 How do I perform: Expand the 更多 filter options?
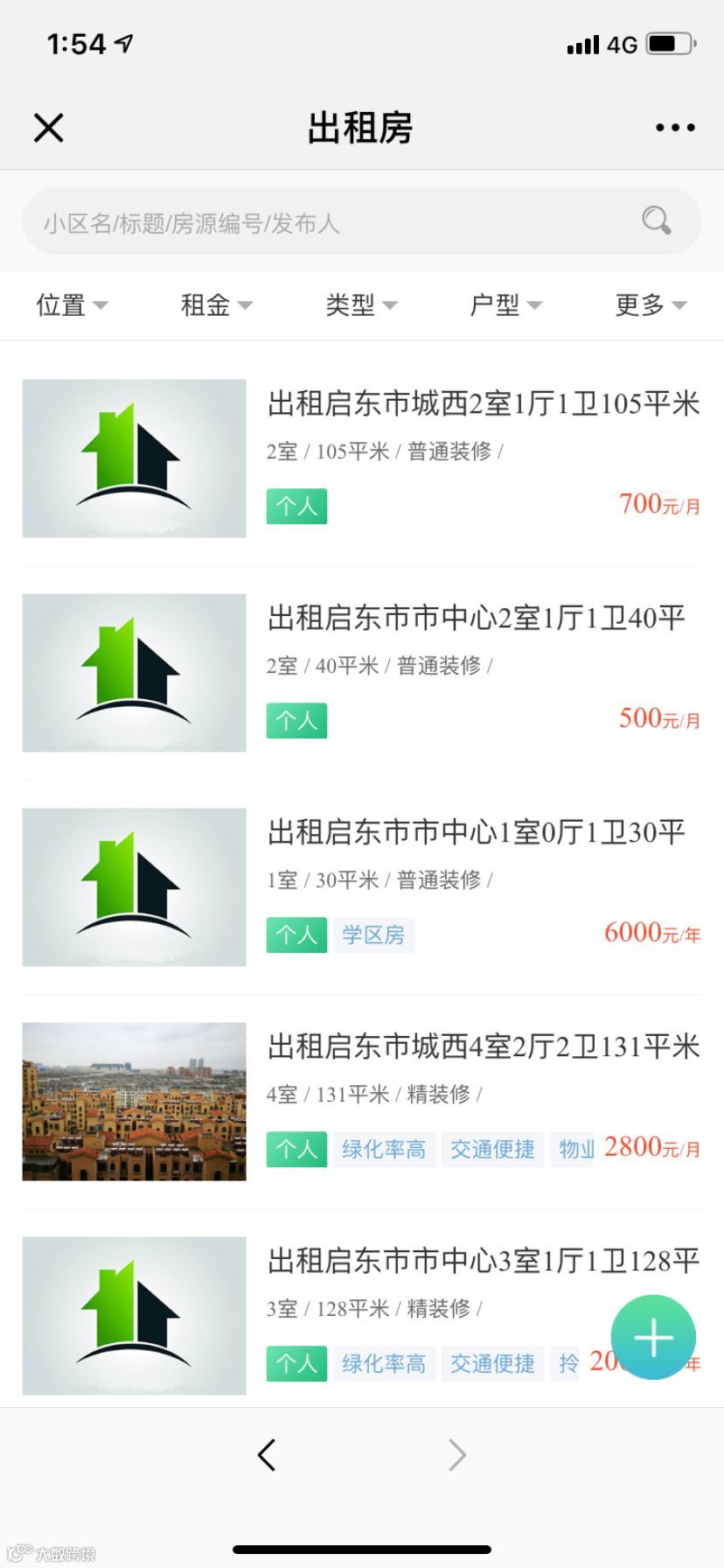(x=651, y=305)
